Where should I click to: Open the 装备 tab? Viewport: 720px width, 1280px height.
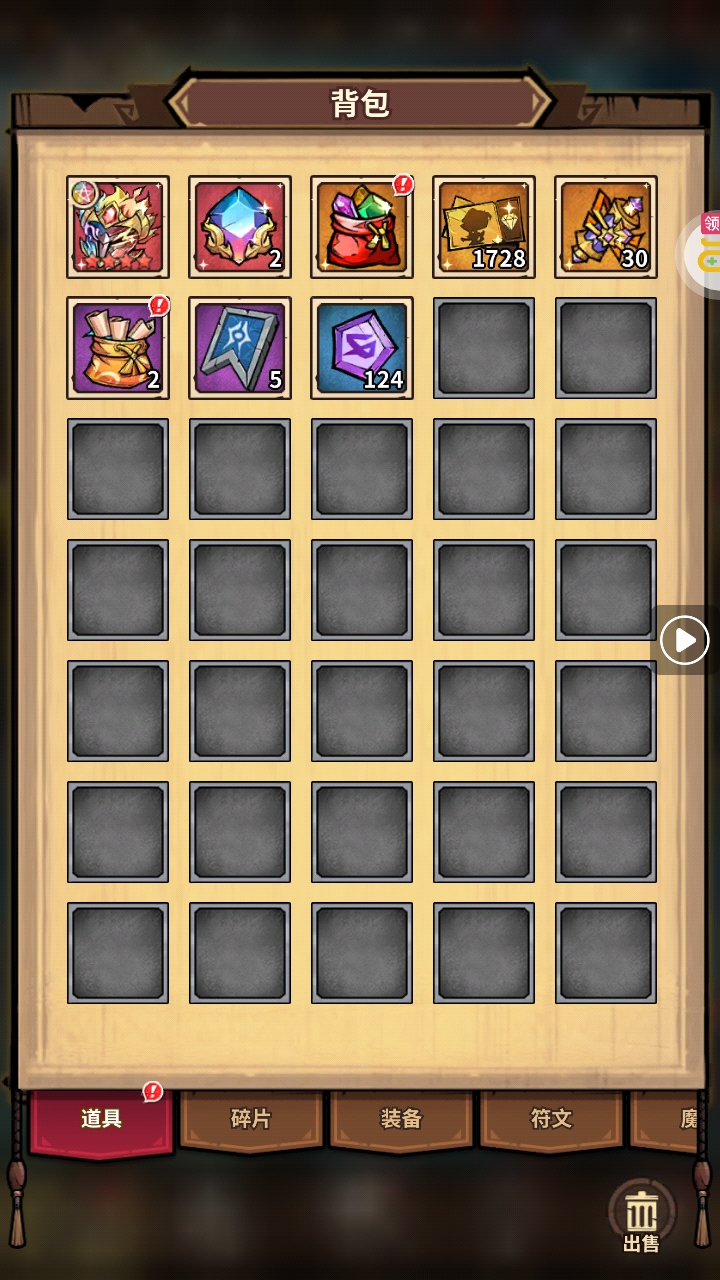[x=401, y=1120]
